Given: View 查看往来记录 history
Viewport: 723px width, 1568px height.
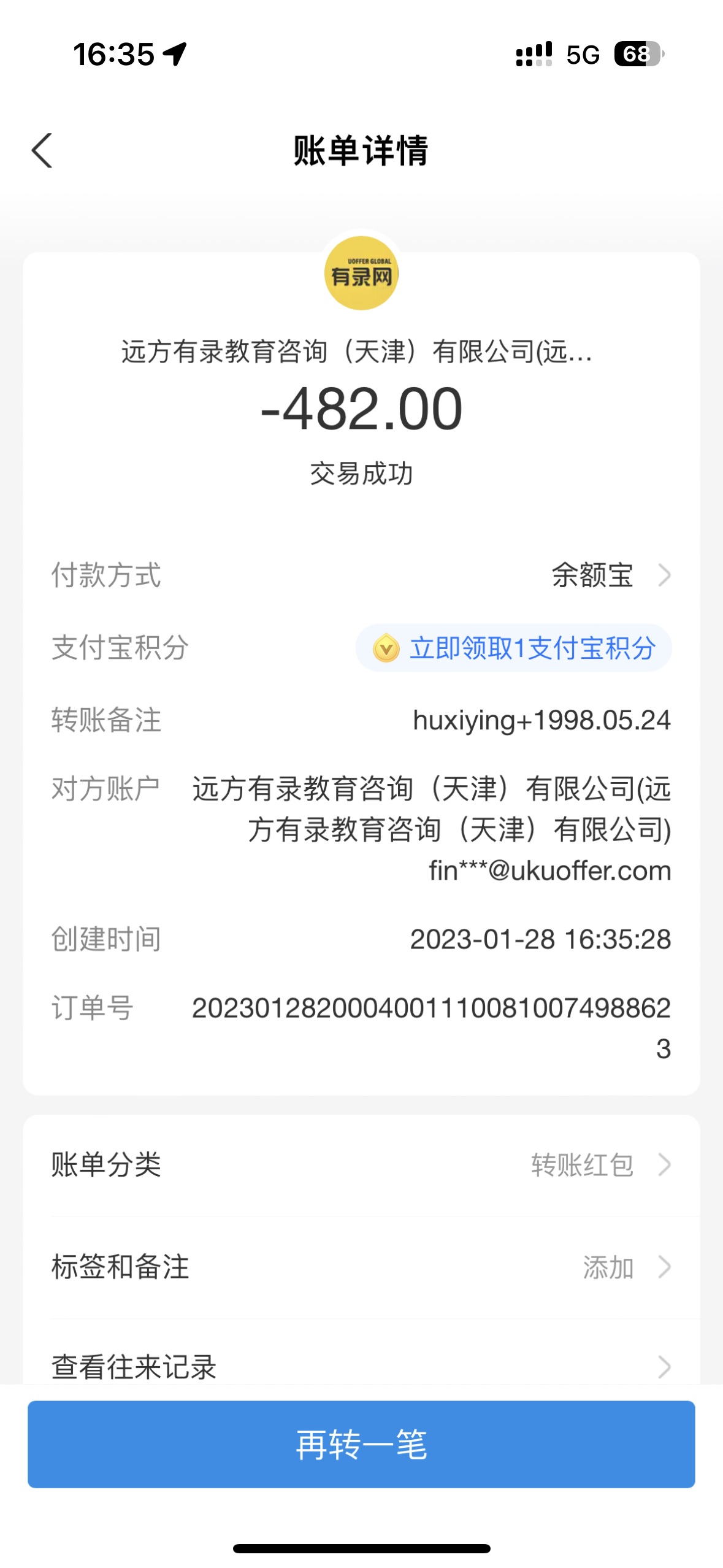Looking at the screenshot, I should (x=361, y=1366).
